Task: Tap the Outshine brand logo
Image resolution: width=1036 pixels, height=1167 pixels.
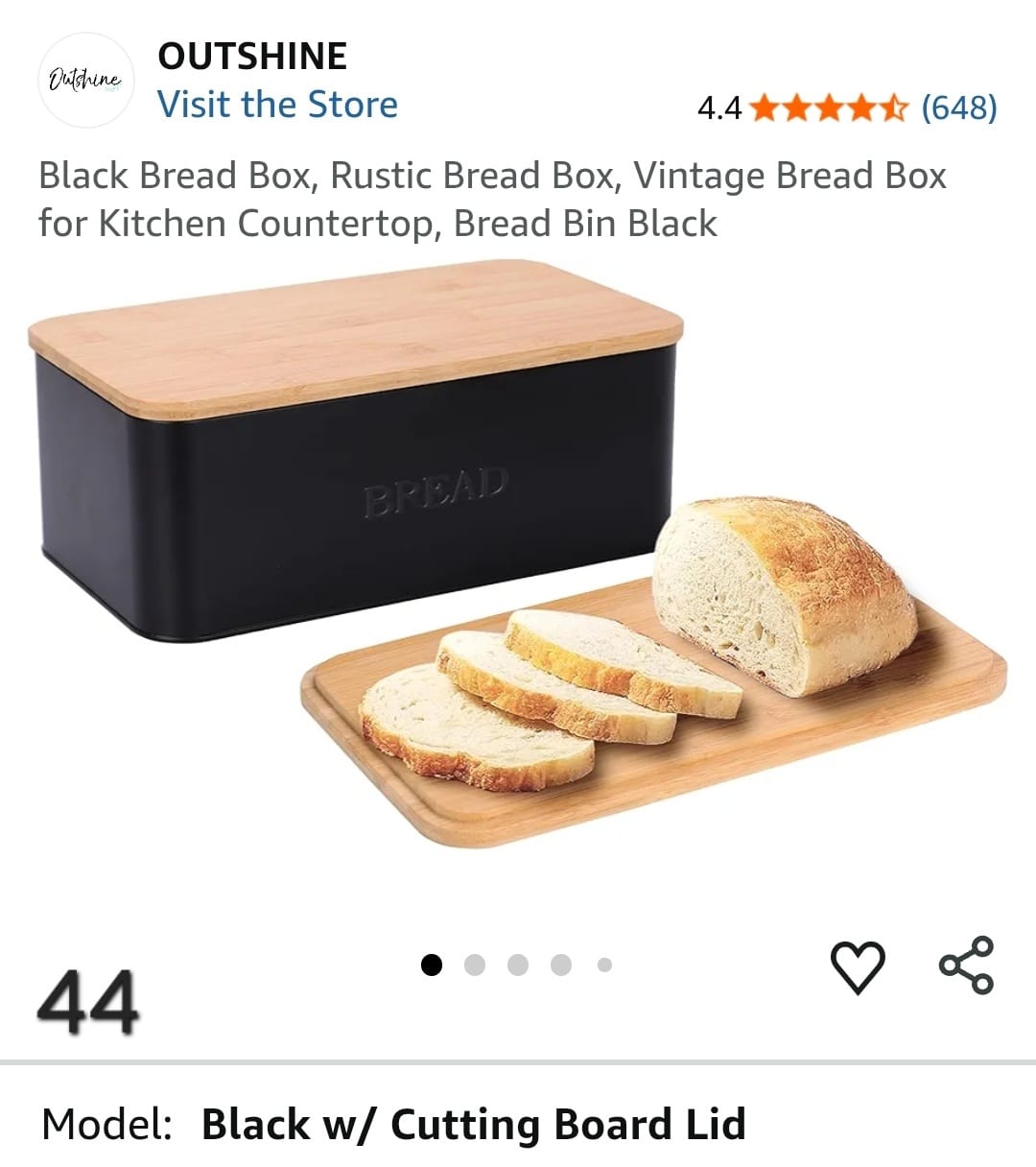Action: click(x=85, y=80)
